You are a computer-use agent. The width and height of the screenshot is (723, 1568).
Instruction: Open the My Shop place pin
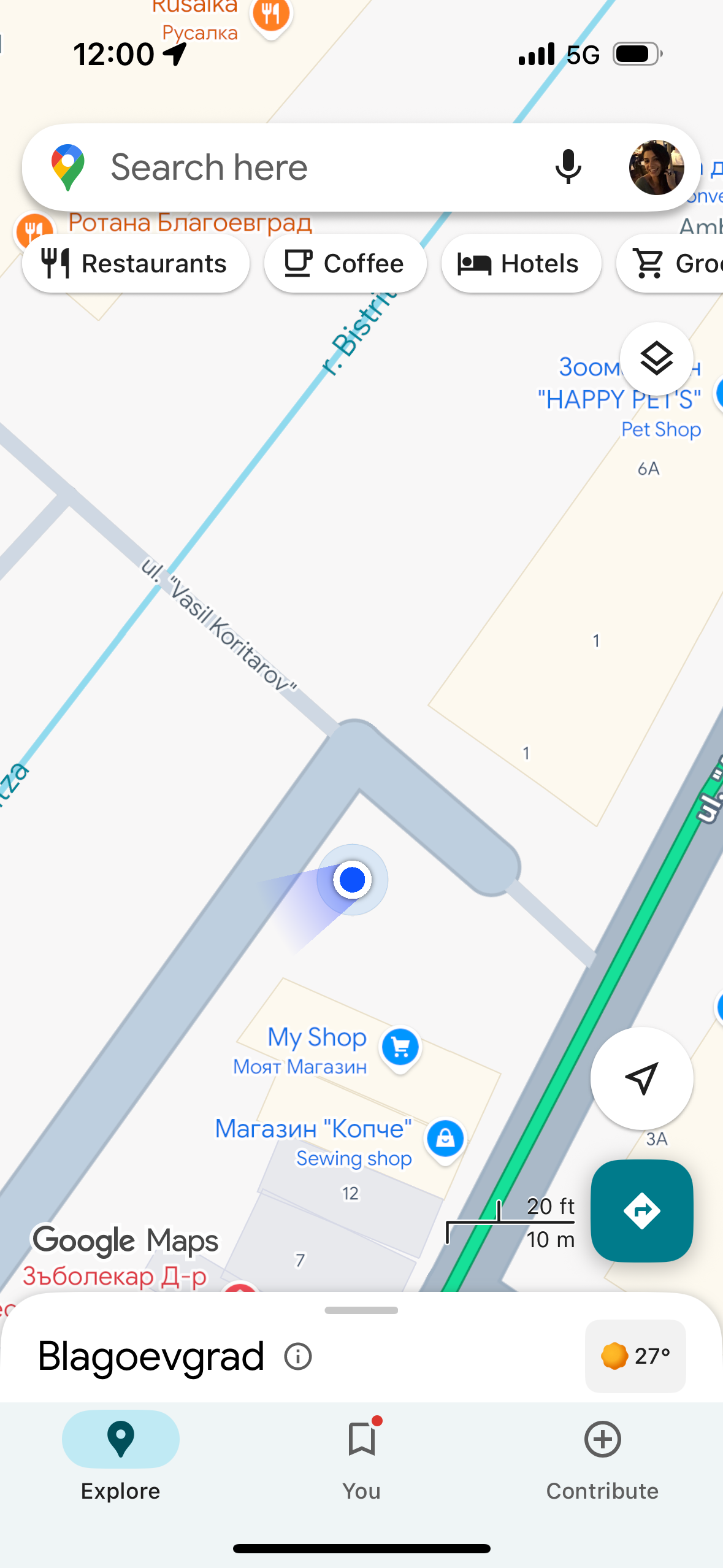tap(400, 1048)
